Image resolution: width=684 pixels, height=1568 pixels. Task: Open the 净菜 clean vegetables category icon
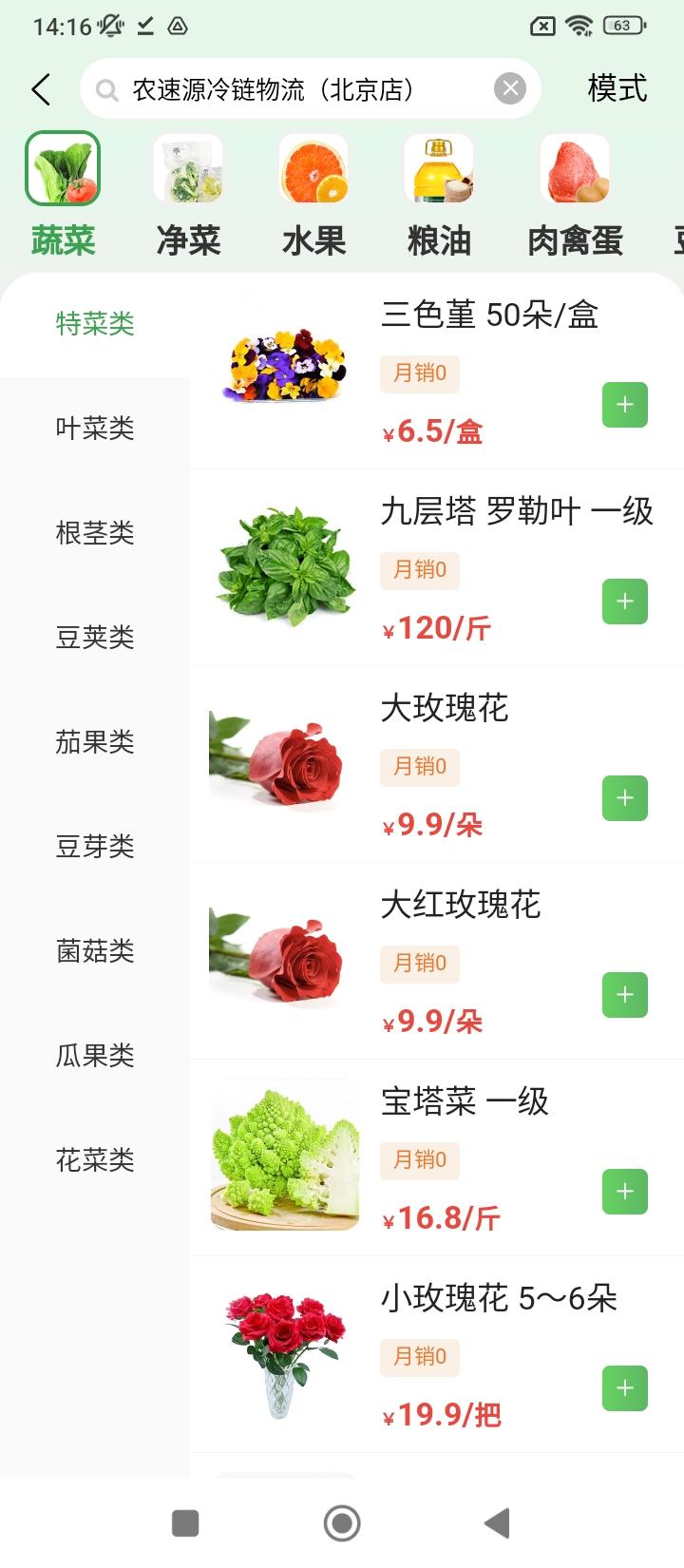click(187, 171)
